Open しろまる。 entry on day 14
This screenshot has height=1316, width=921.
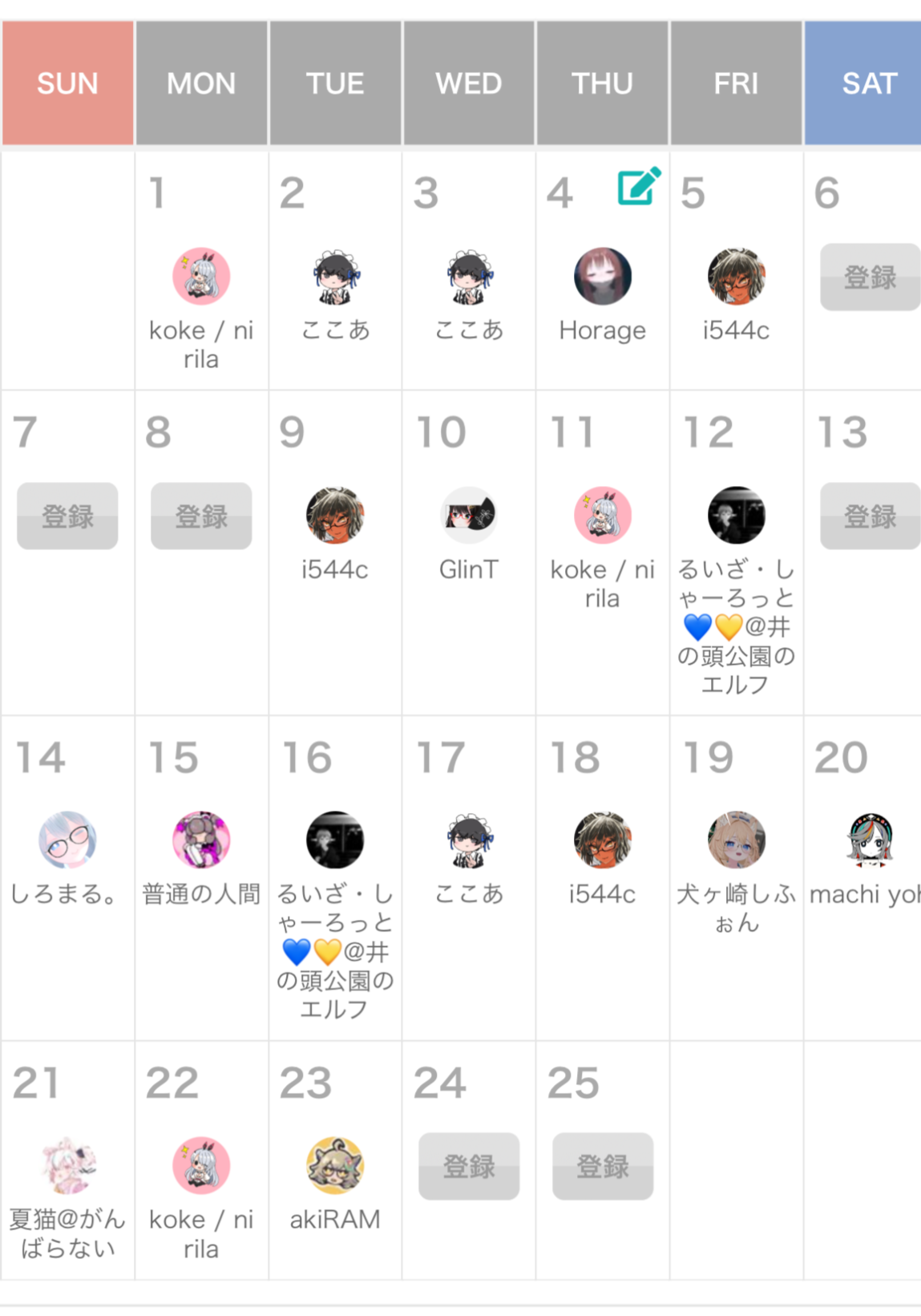[67, 840]
